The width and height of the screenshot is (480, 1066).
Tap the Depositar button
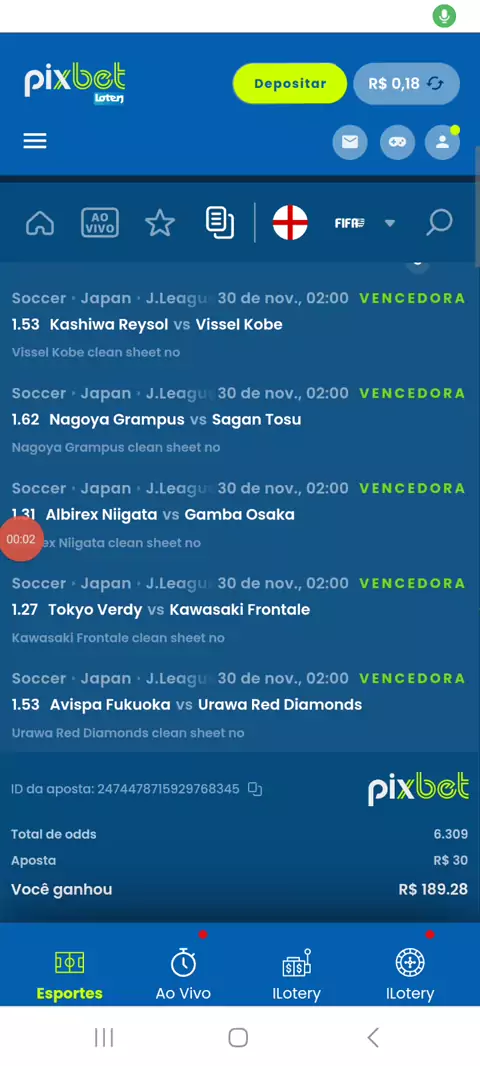click(x=290, y=84)
